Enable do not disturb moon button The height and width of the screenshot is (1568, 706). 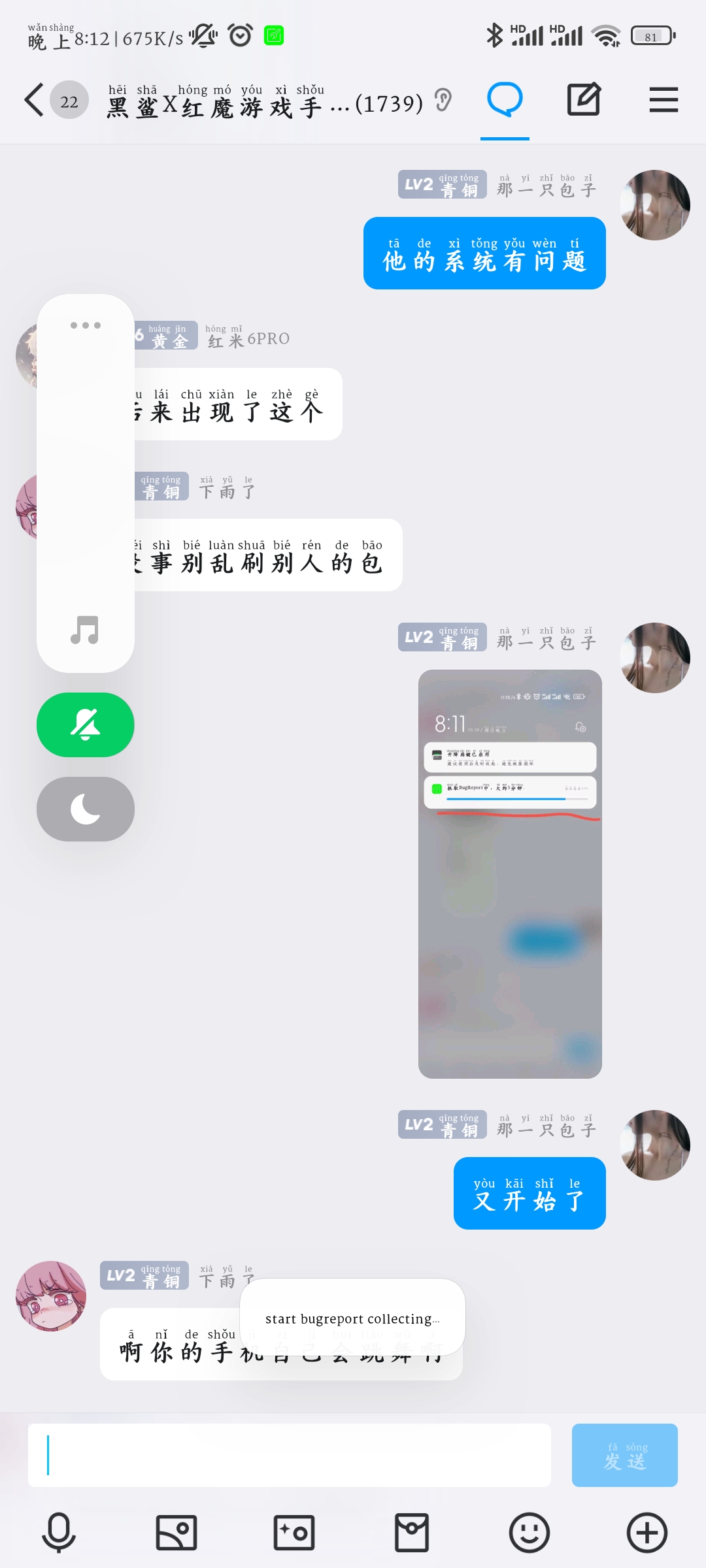pyautogui.click(x=86, y=809)
